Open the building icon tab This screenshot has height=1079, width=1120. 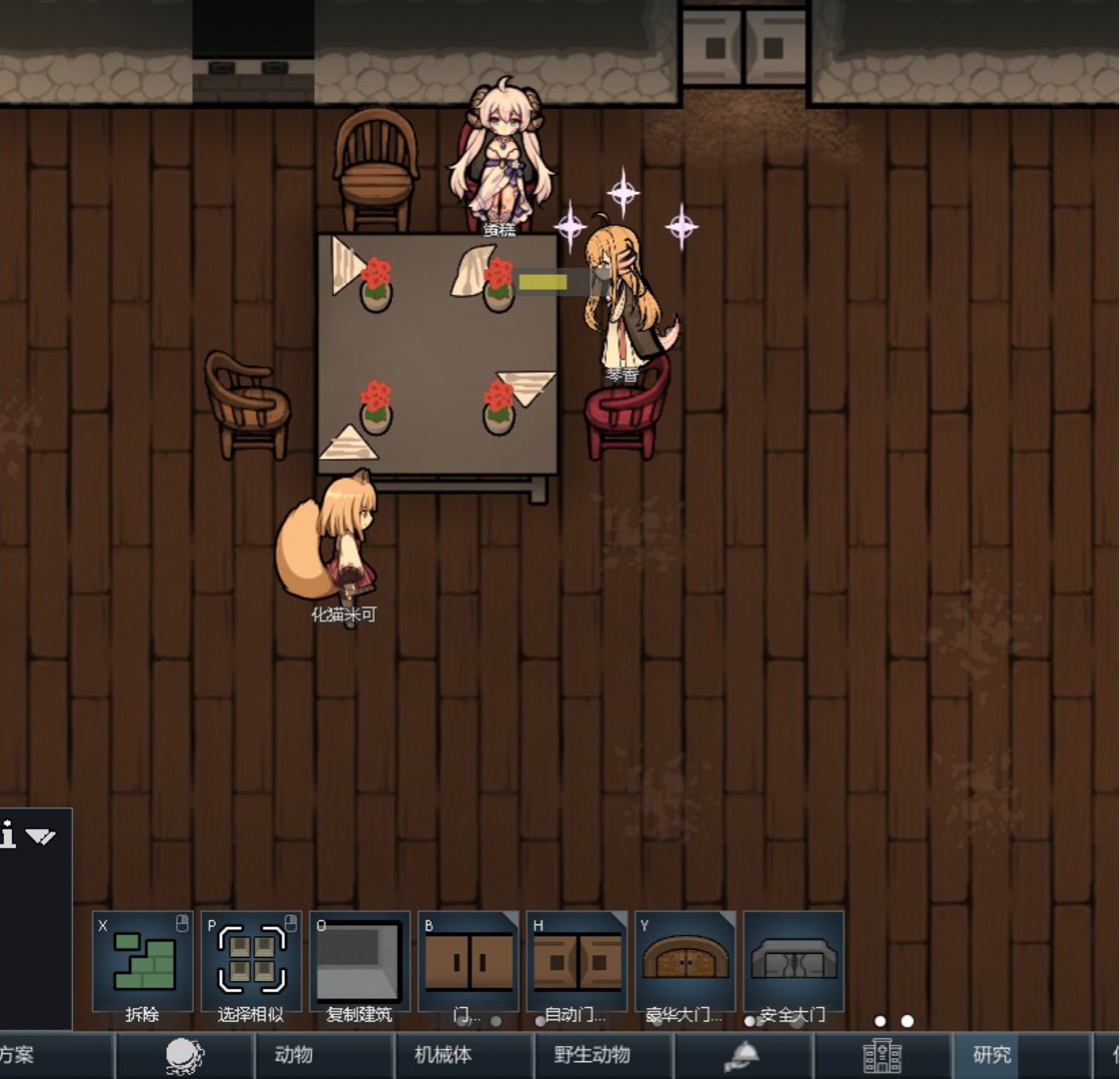(x=881, y=1055)
